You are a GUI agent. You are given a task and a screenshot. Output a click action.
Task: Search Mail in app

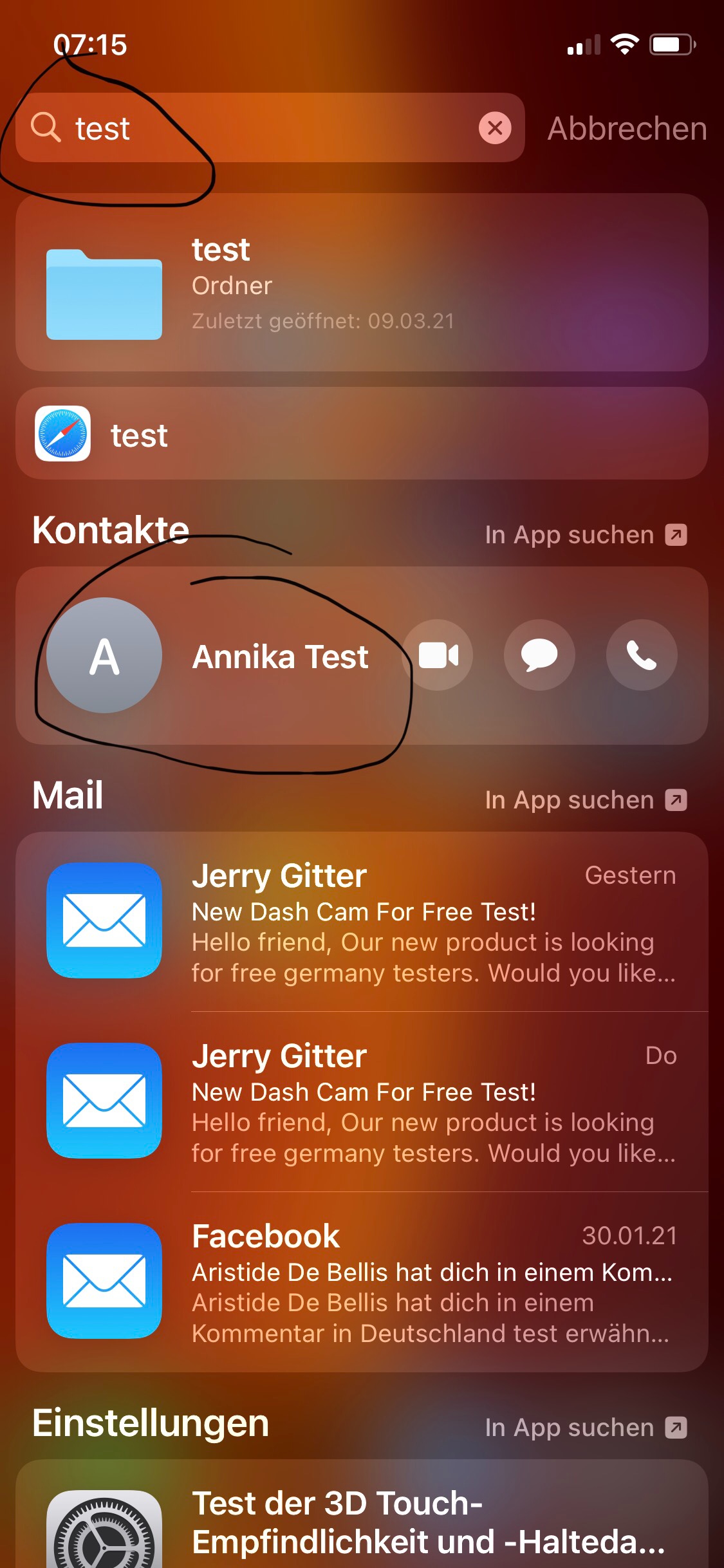pos(586,800)
